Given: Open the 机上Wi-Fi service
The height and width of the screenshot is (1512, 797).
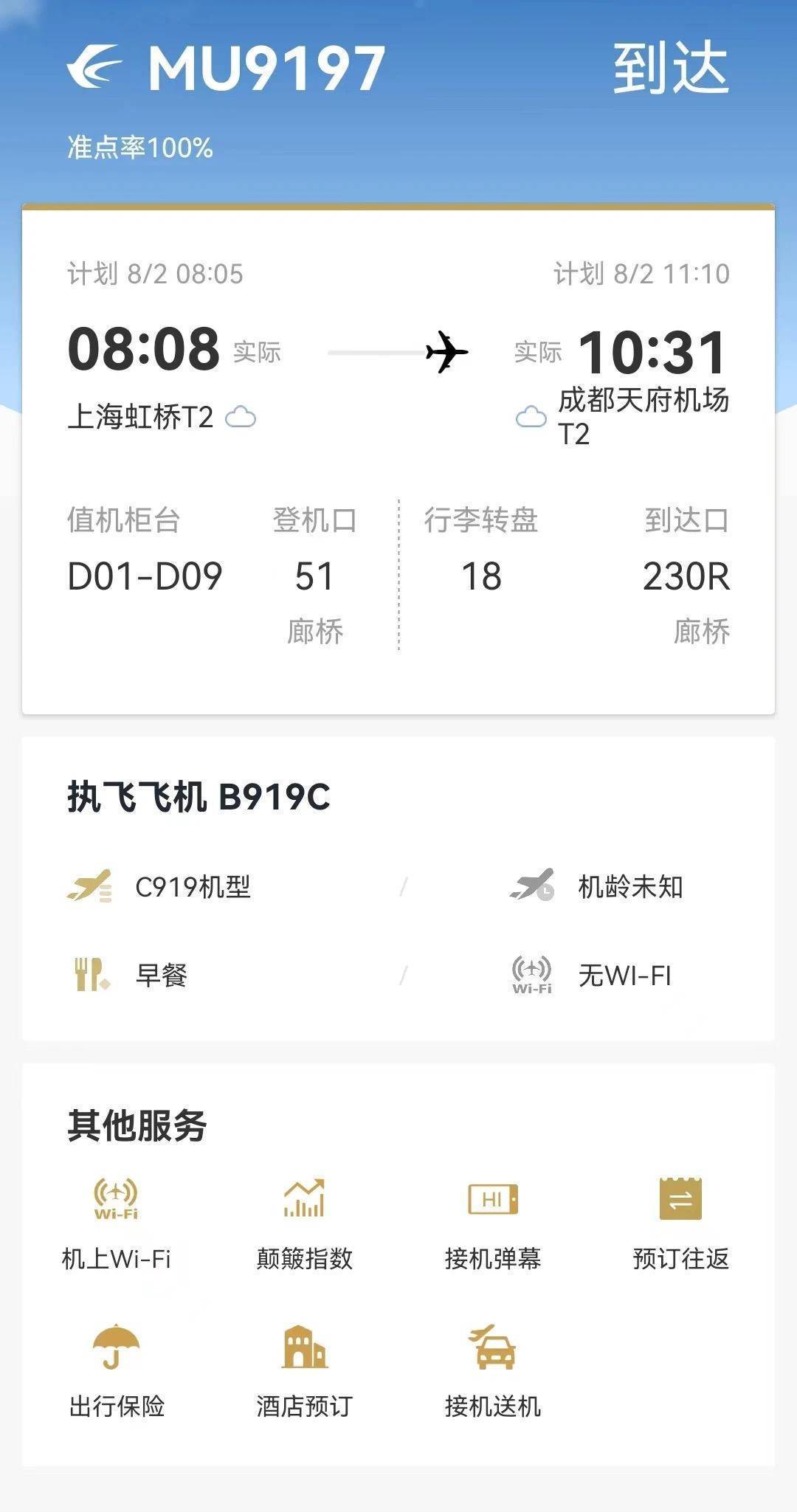Looking at the screenshot, I should coord(117,1225).
